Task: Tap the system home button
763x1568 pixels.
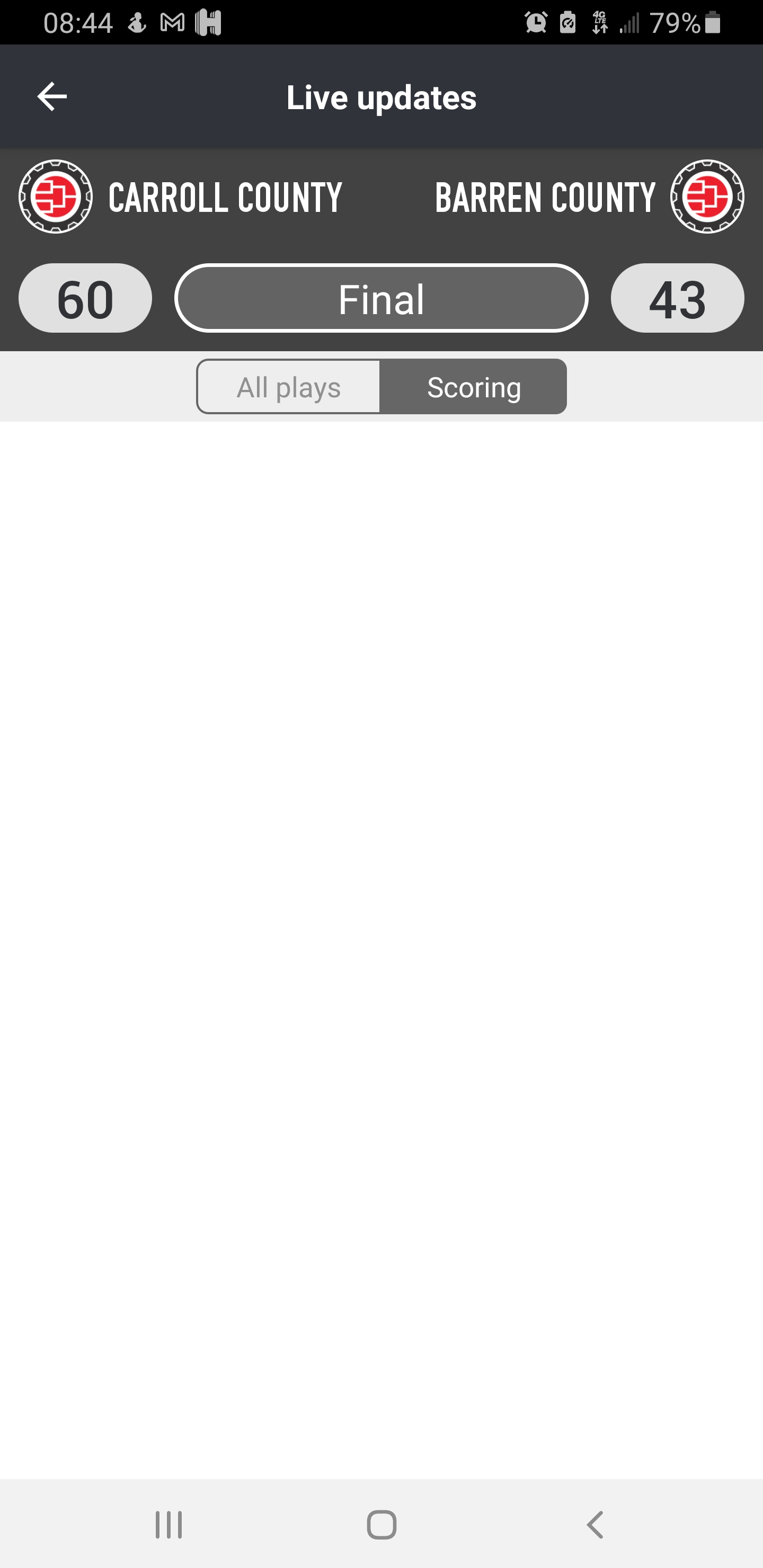Action: (x=381, y=1525)
